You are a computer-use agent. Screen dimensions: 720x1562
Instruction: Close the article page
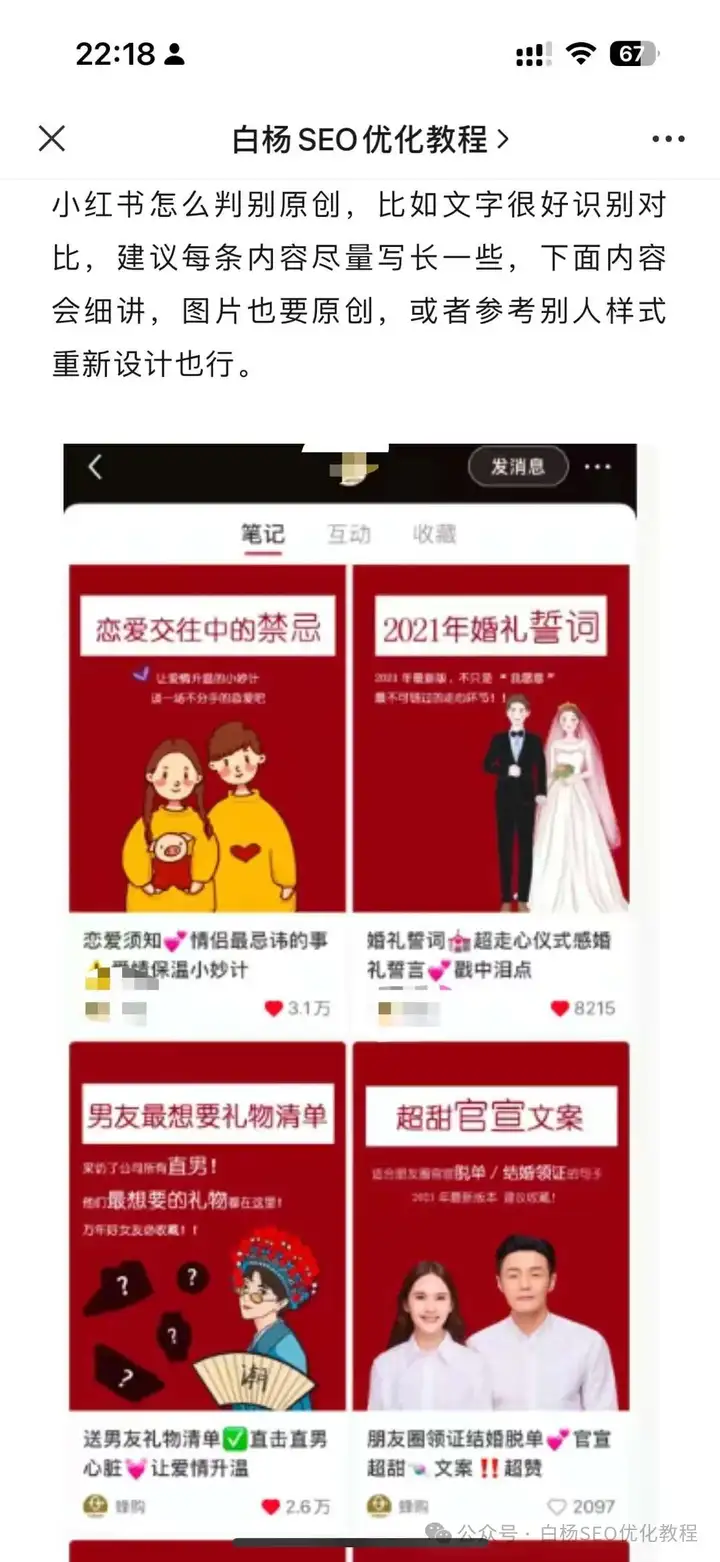[52, 139]
